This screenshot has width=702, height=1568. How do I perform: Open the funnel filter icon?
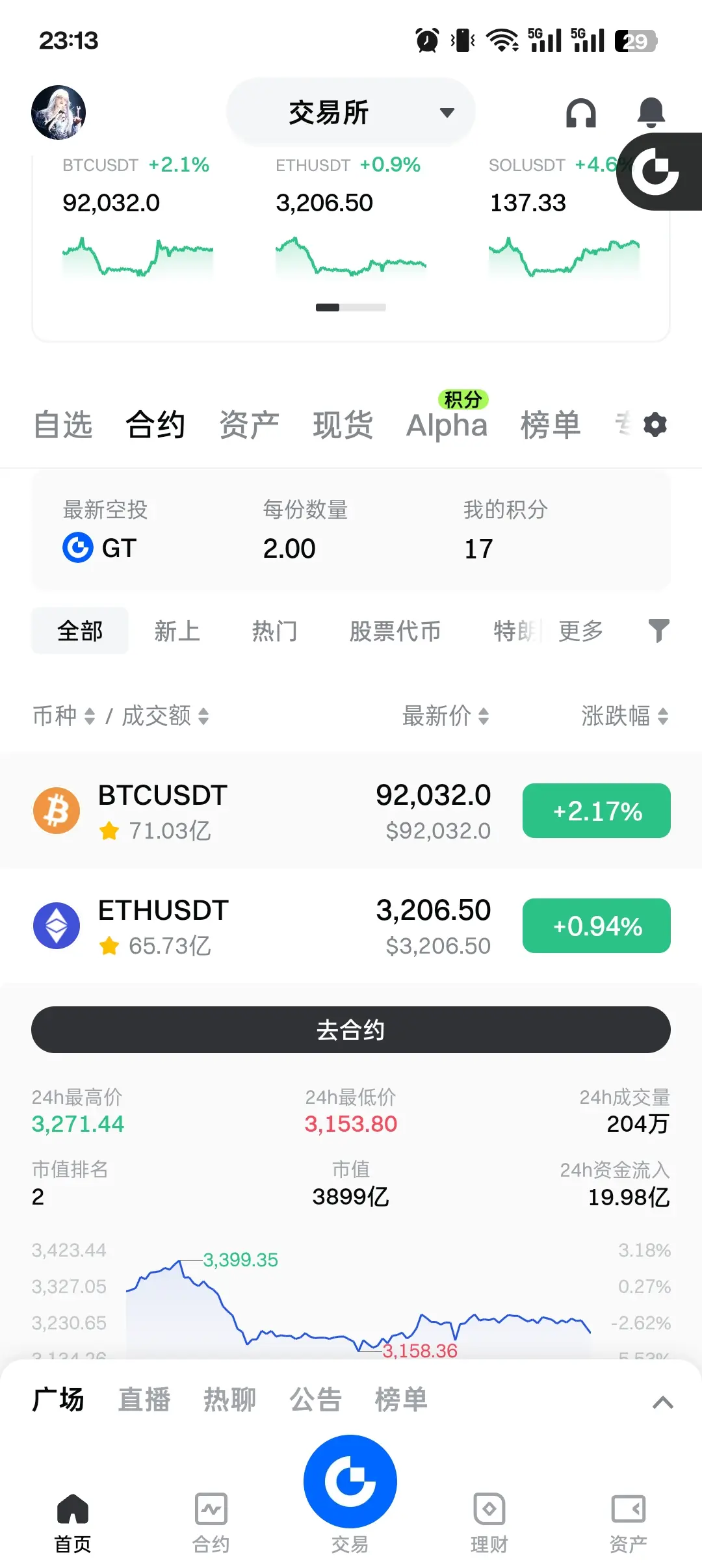658,631
